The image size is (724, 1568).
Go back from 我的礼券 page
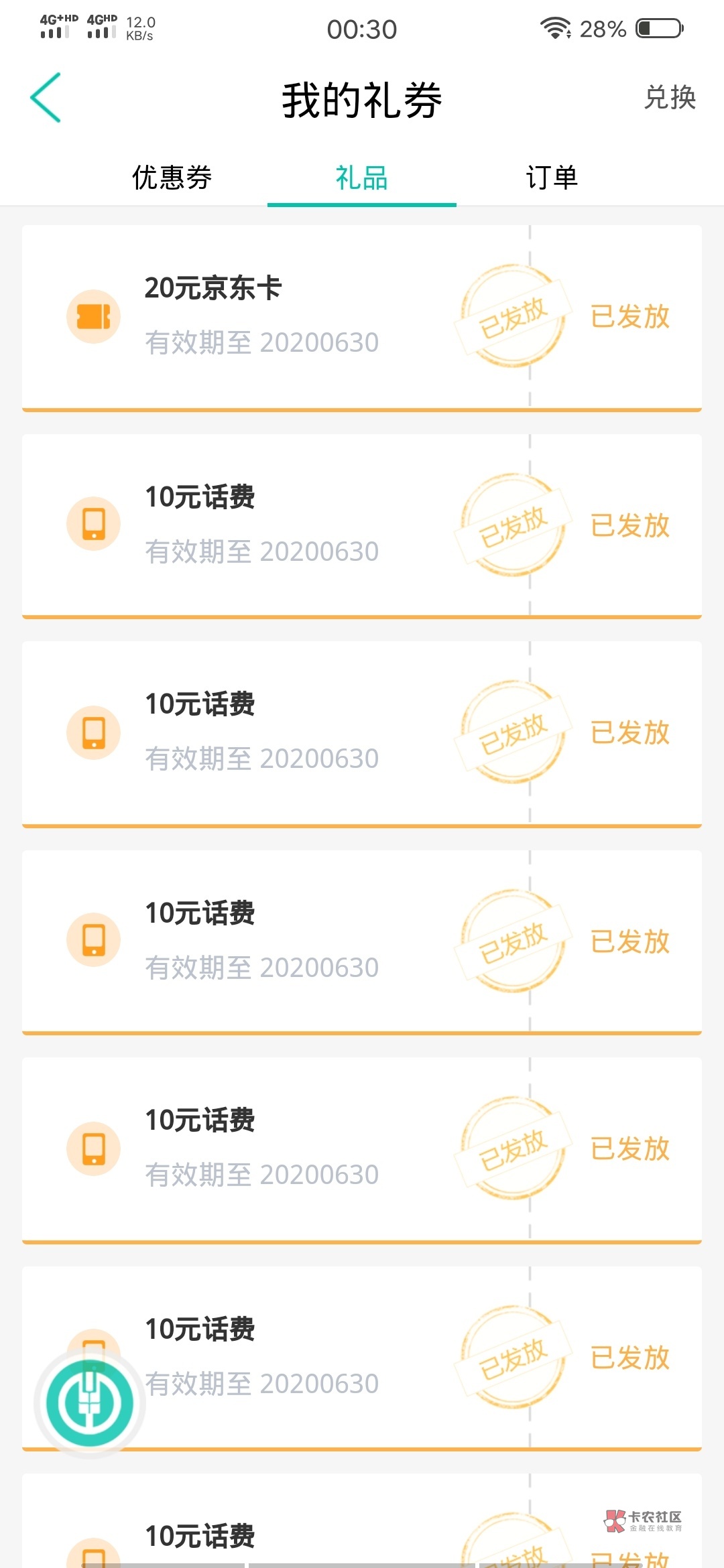[46, 98]
